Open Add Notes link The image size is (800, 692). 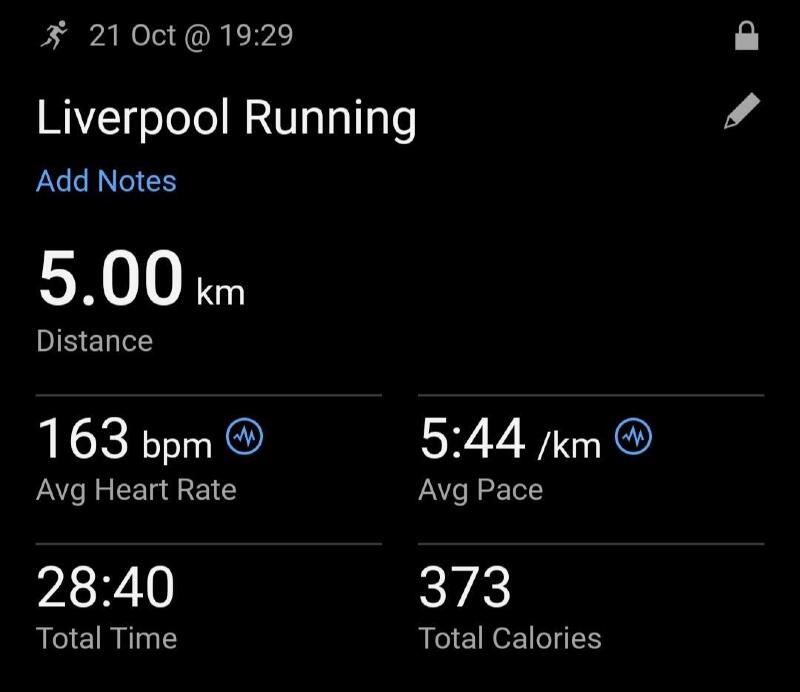[106, 181]
